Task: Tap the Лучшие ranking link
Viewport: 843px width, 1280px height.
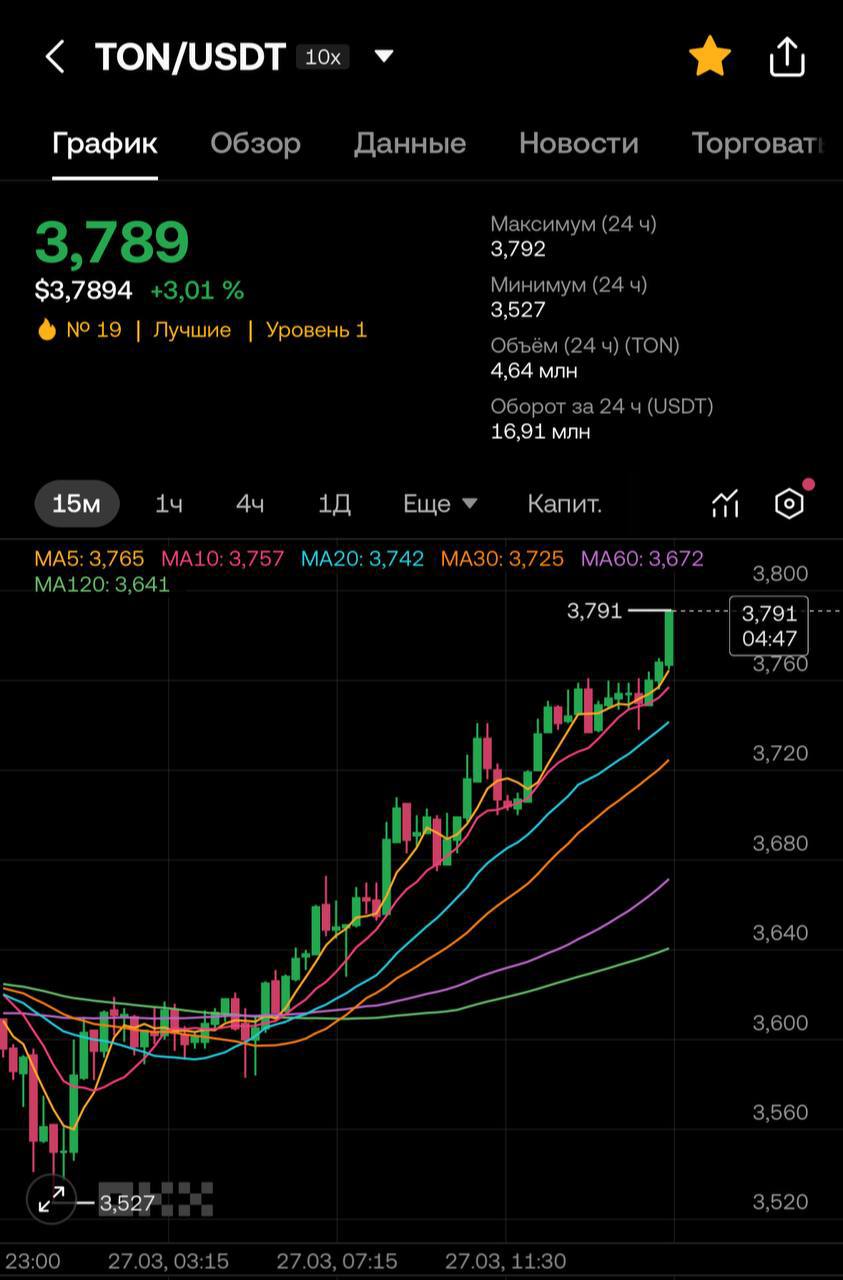Action: click(192, 330)
